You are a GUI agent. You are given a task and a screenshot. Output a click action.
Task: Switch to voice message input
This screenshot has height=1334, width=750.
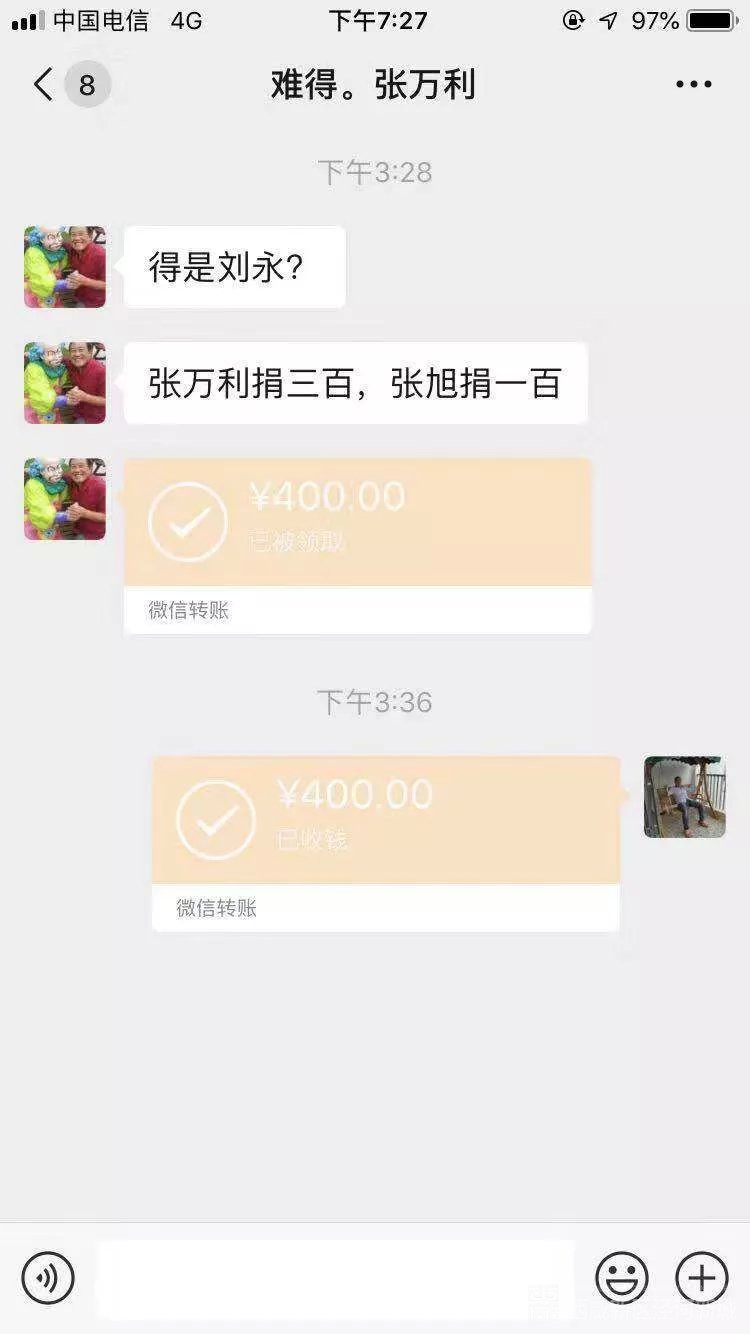pos(48,1278)
